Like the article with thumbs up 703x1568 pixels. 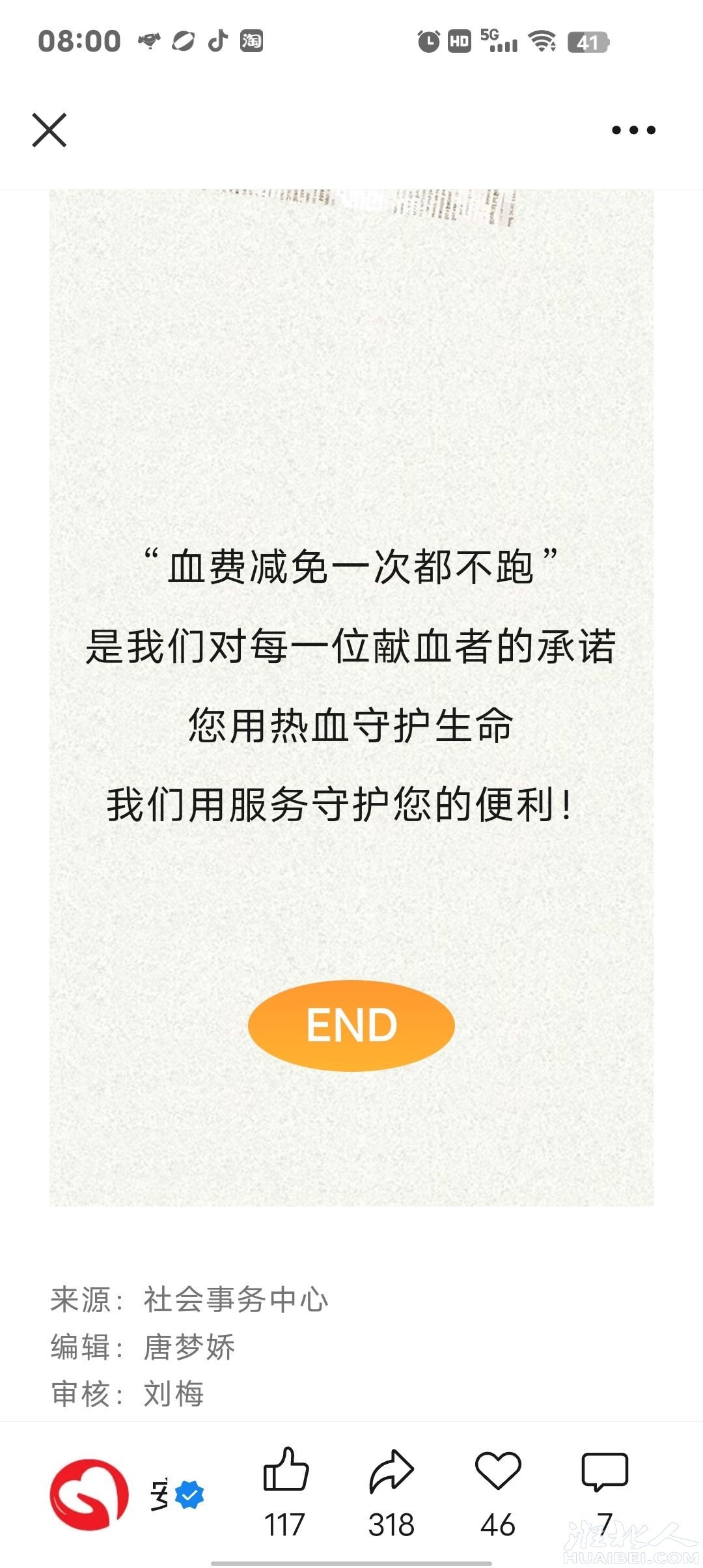tap(285, 1470)
